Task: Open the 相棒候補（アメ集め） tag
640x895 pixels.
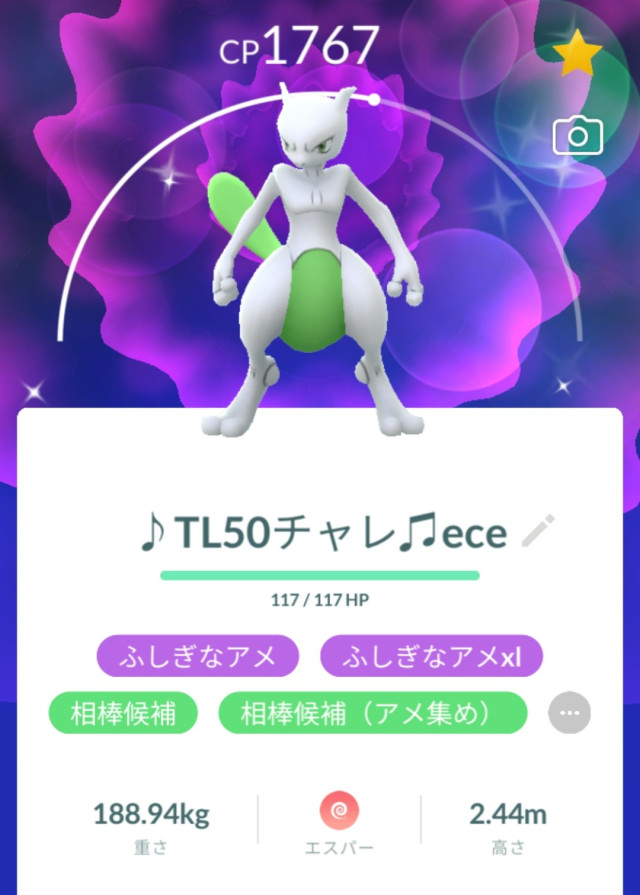Action: tap(372, 713)
